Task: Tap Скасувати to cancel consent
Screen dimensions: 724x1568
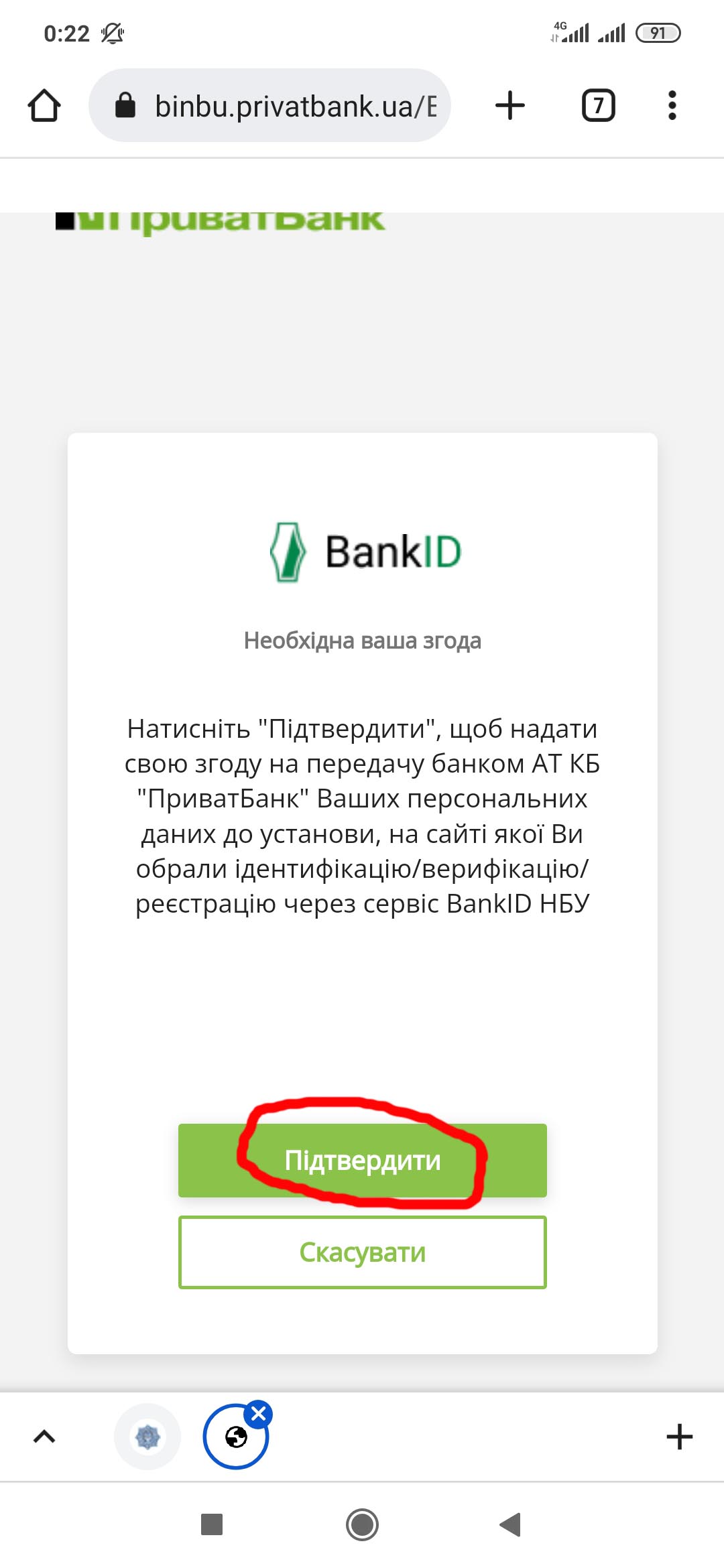Action: [362, 1252]
